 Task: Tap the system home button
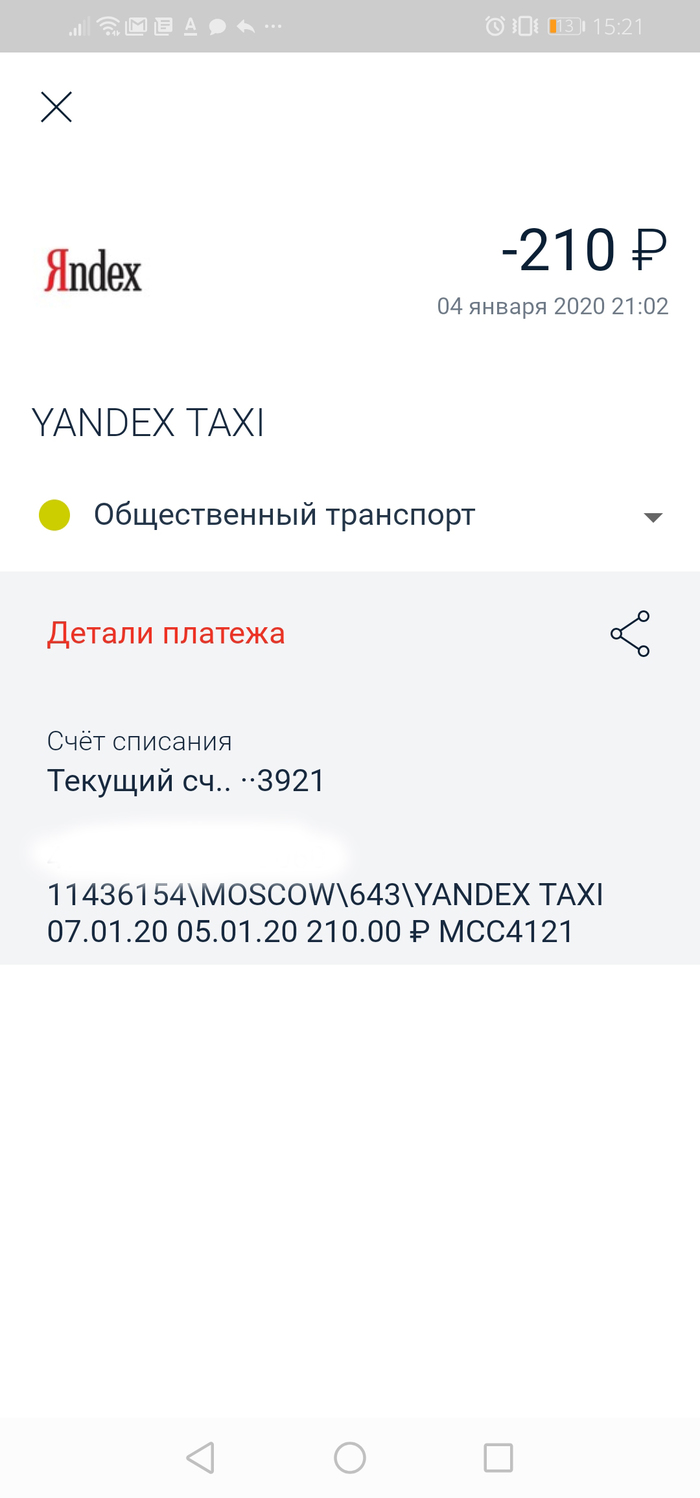click(x=350, y=1457)
